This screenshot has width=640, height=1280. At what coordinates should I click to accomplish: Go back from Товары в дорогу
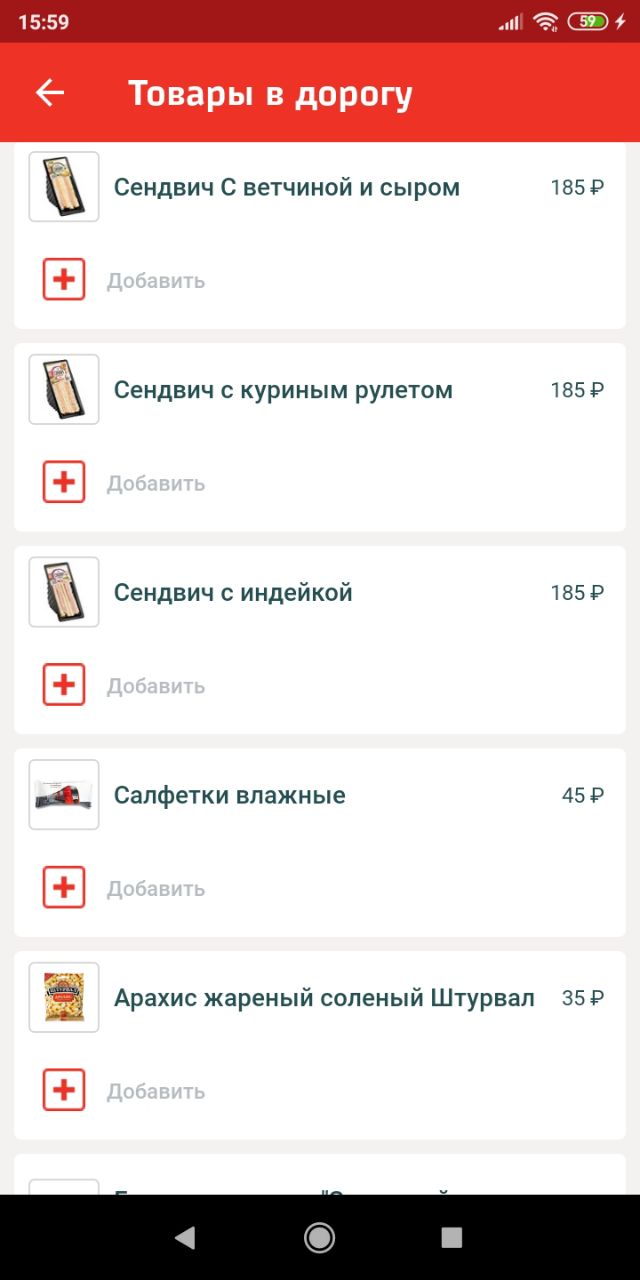pyautogui.click(x=49, y=93)
